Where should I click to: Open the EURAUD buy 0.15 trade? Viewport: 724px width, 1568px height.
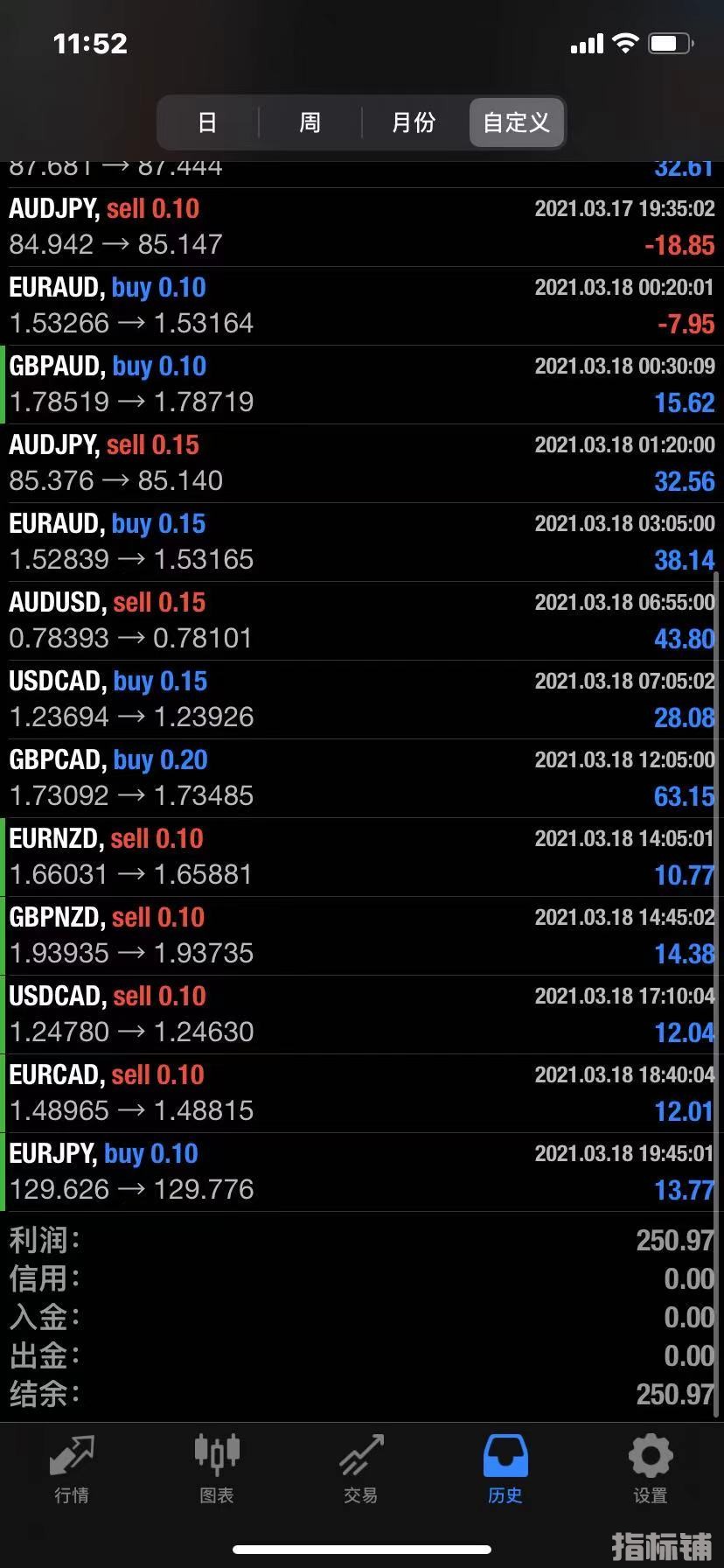tap(362, 542)
